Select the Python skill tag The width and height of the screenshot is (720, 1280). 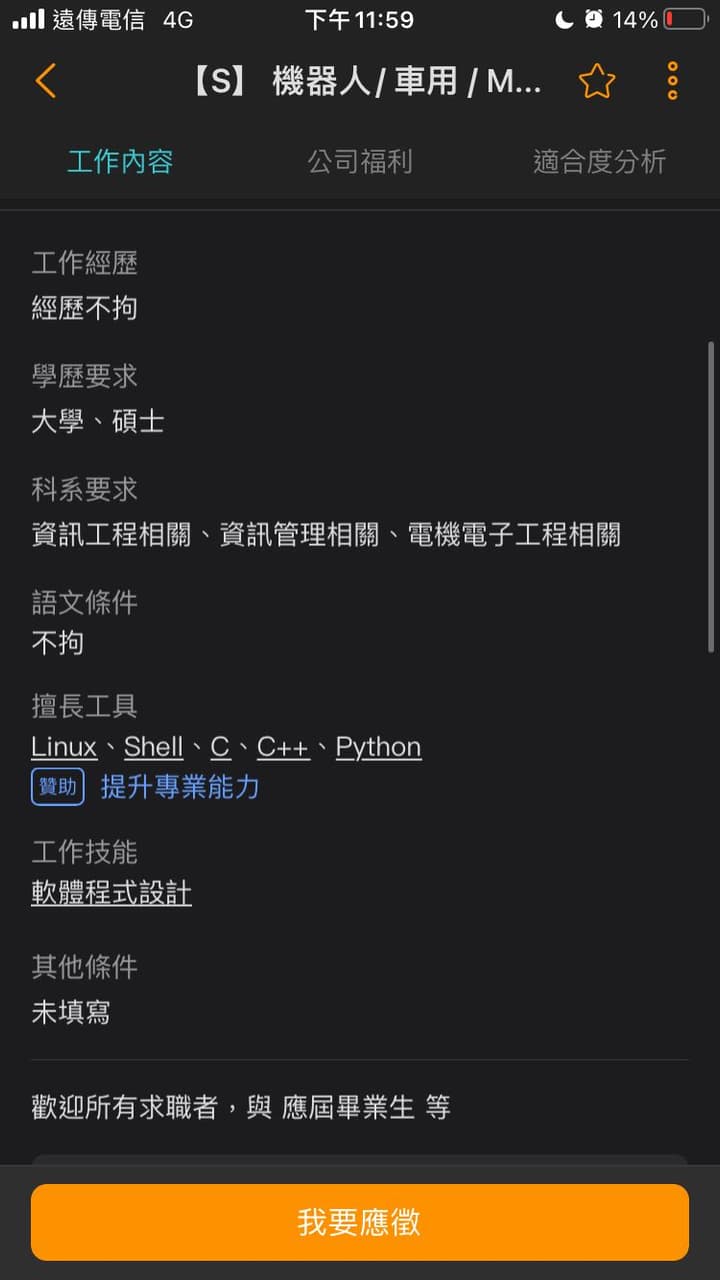click(378, 746)
